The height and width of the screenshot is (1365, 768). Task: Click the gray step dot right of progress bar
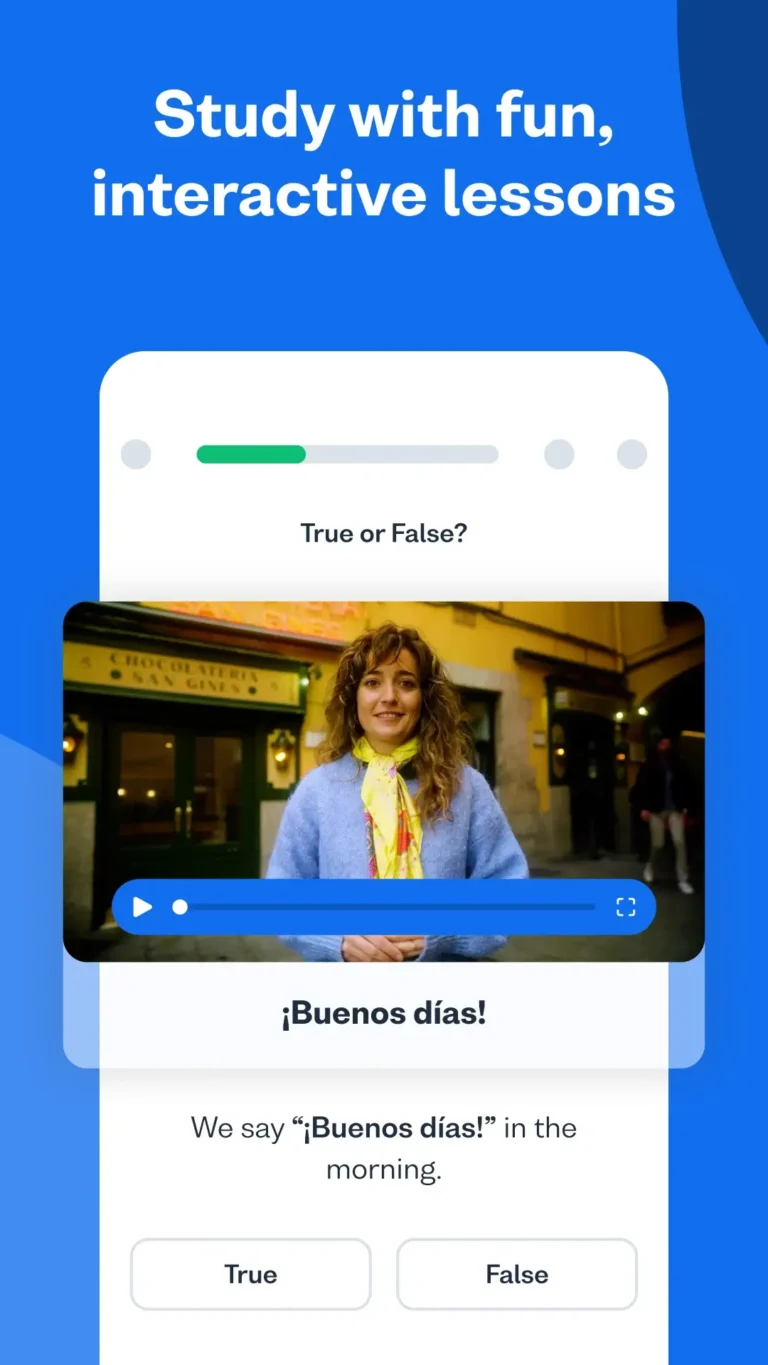(x=559, y=454)
